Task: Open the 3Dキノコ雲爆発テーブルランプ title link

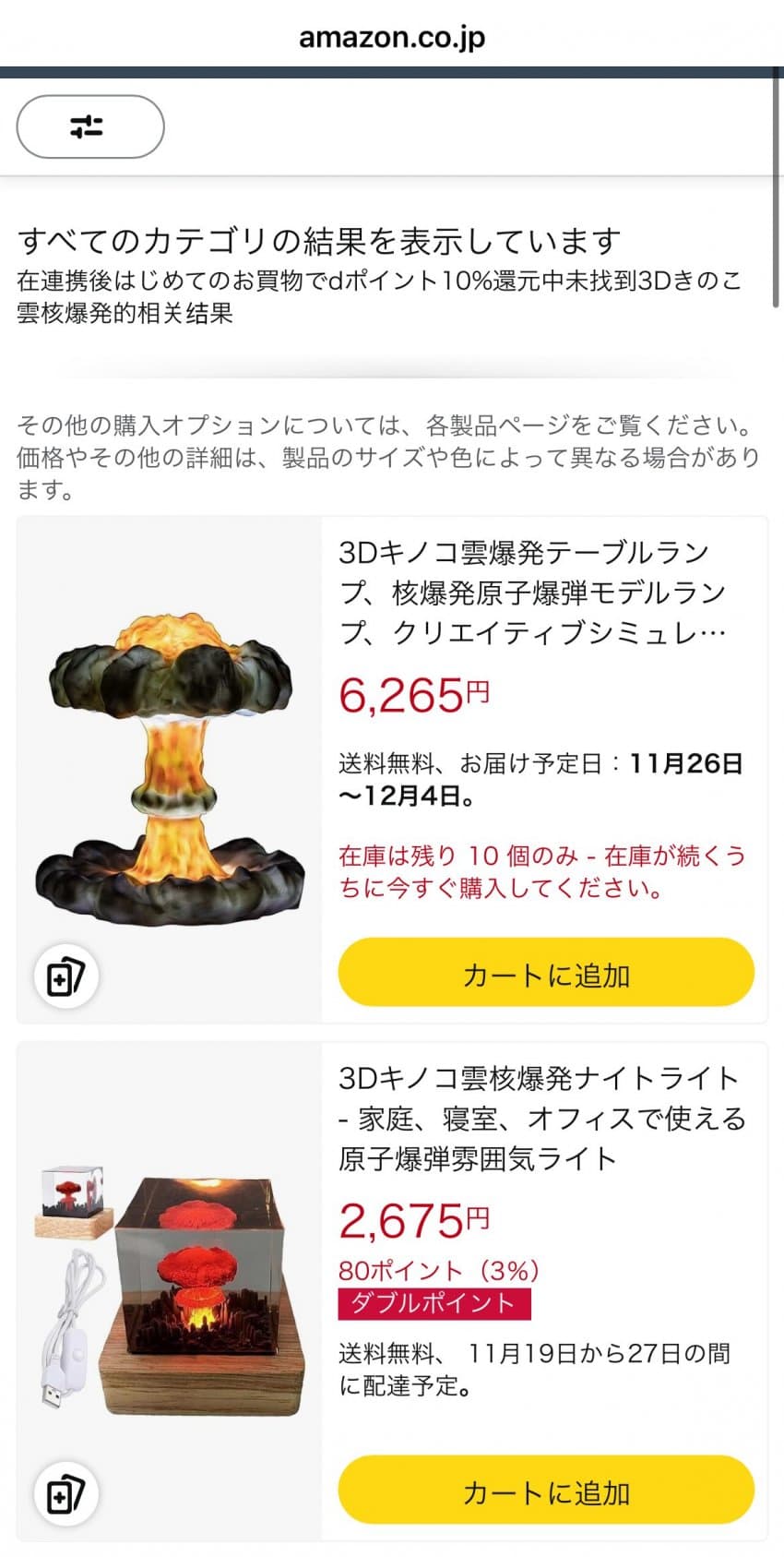Action: coord(533,592)
